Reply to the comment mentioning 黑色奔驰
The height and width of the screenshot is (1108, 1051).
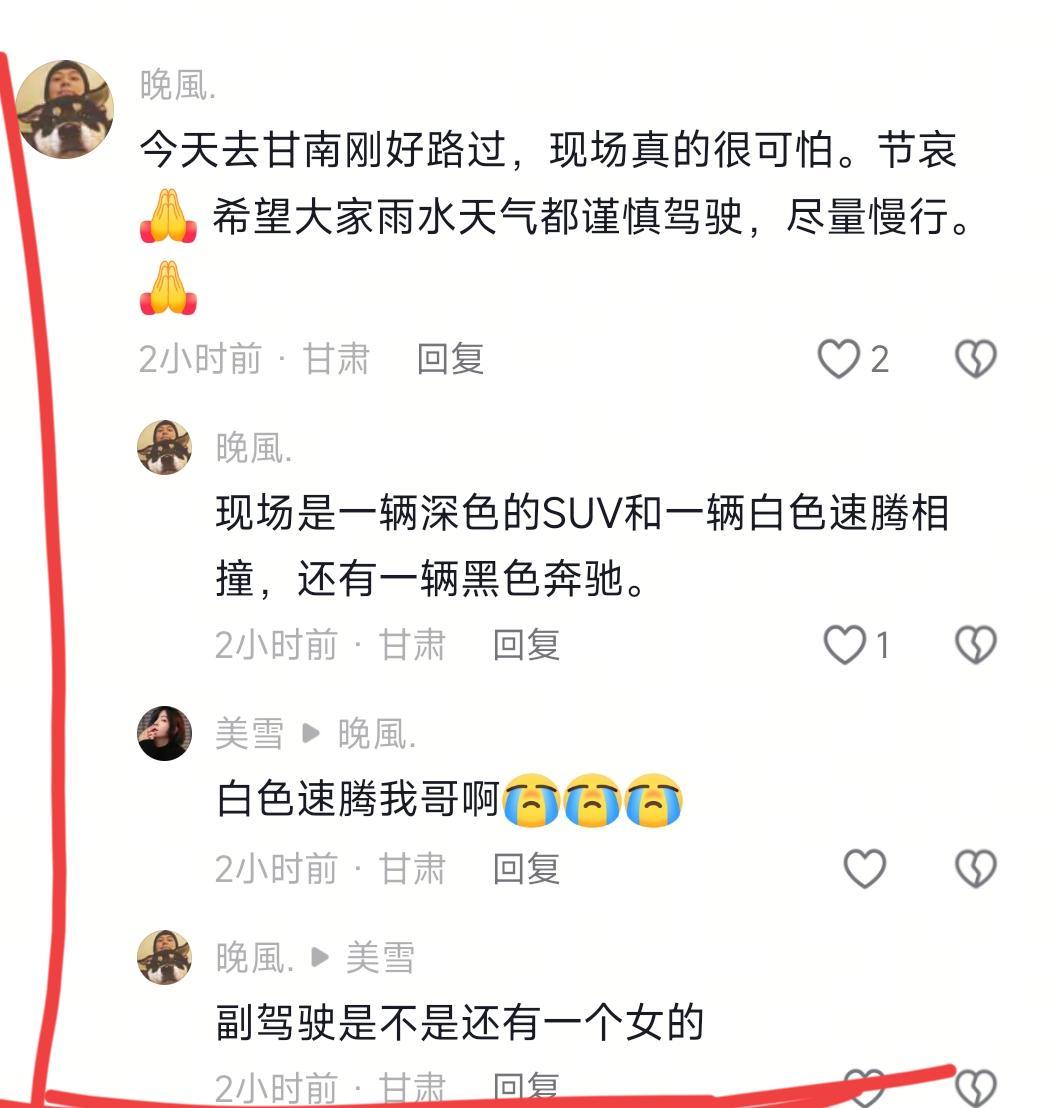(x=526, y=645)
